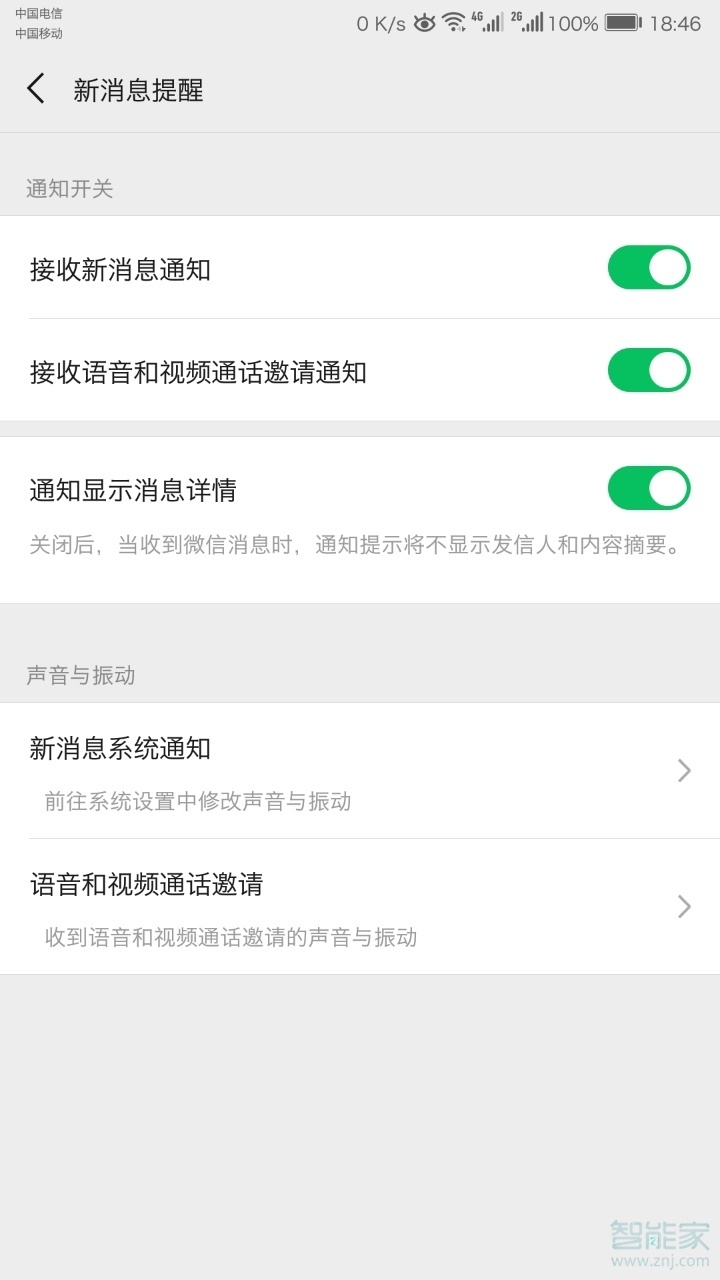Disable the 接收新消息通知 toggle
The width and height of the screenshot is (720, 1280).
coord(649,268)
